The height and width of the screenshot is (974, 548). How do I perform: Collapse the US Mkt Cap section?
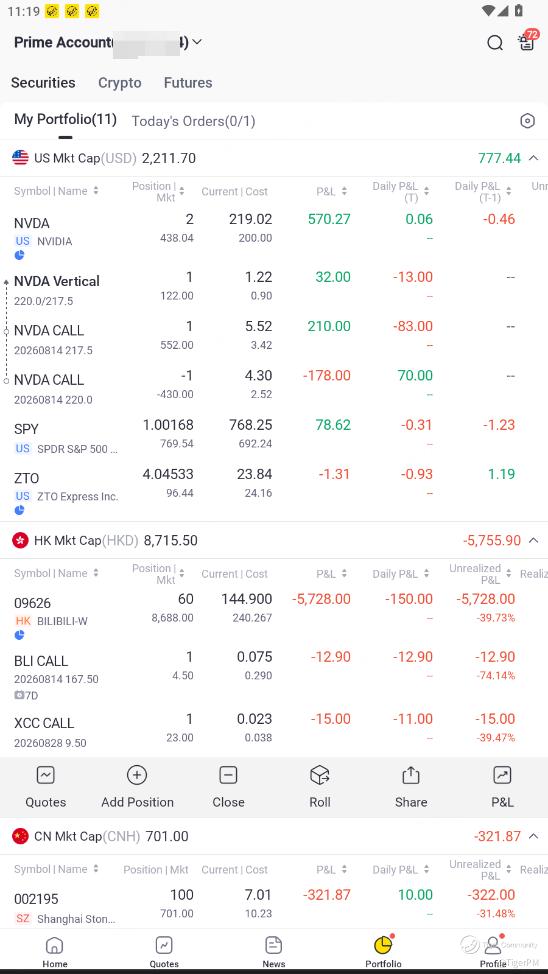534,158
